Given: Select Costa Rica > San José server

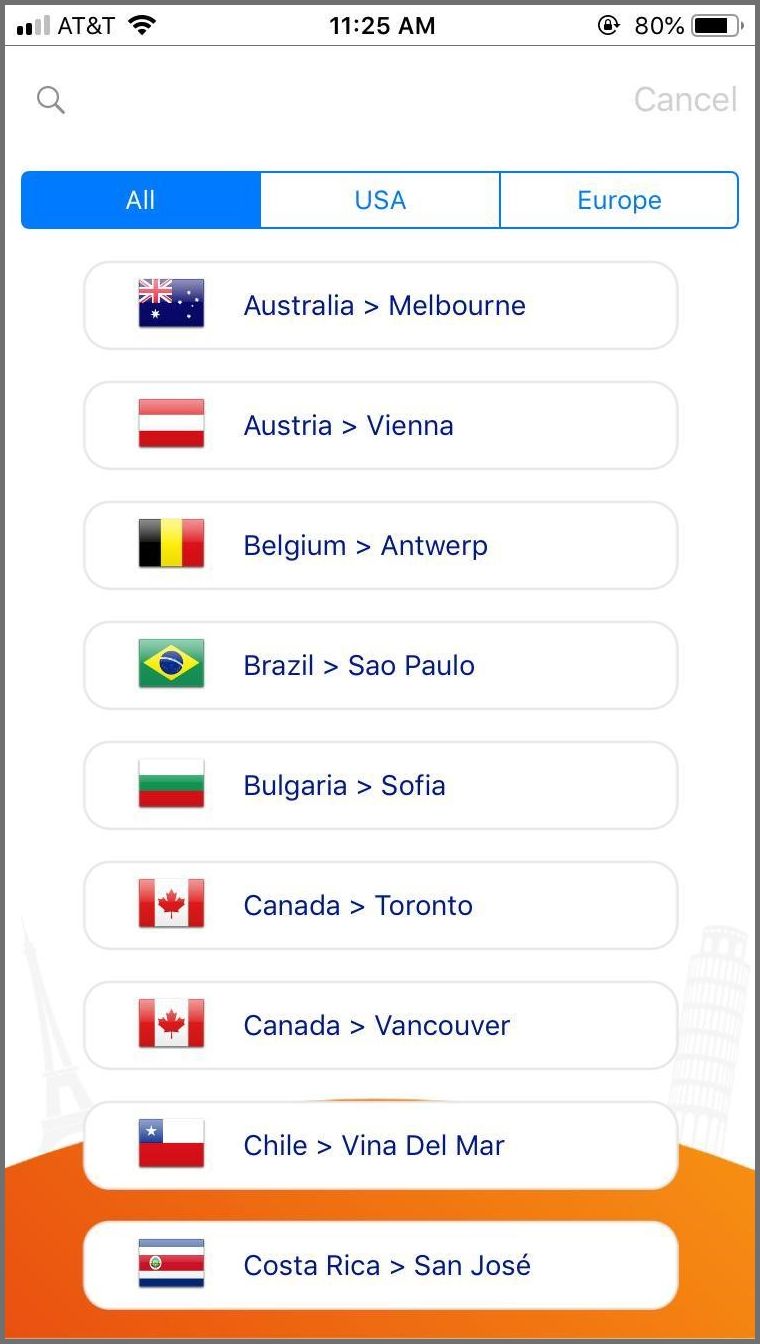Looking at the screenshot, I should pyautogui.click(x=381, y=1265).
